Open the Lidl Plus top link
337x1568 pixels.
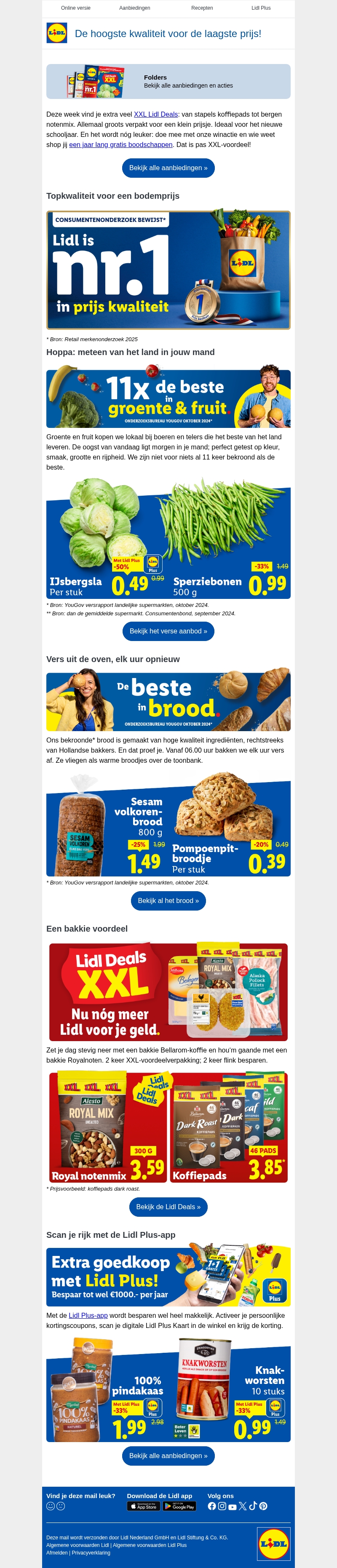point(261,8)
